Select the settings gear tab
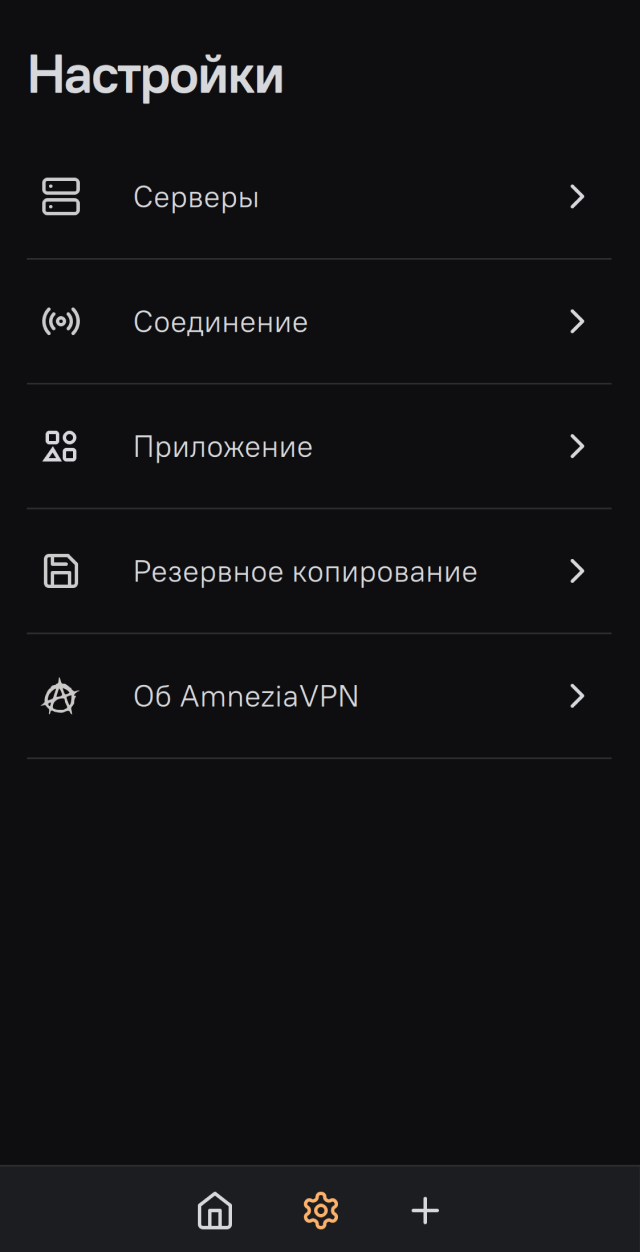The height and width of the screenshot is (1252, 640). [321, 1211]
